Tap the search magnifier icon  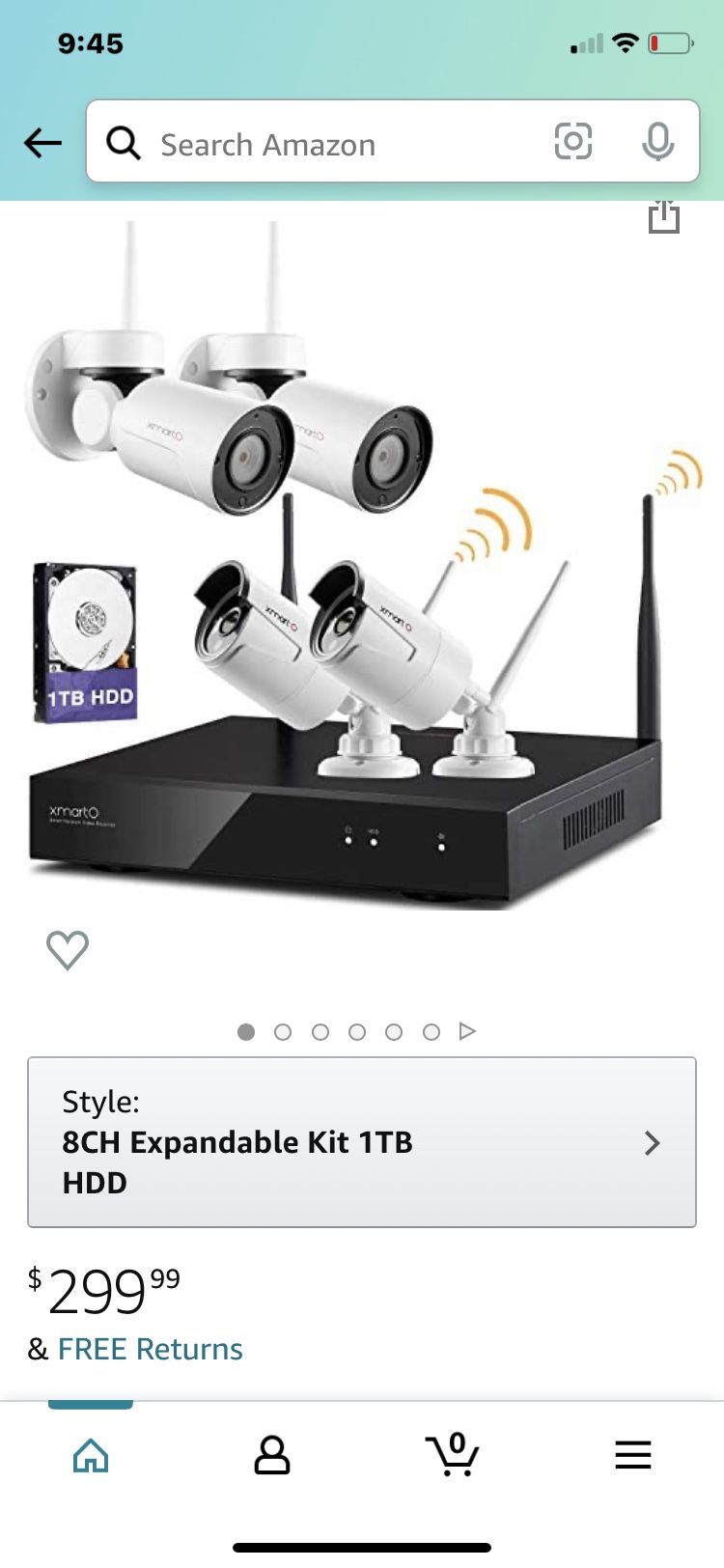[124, 143]
